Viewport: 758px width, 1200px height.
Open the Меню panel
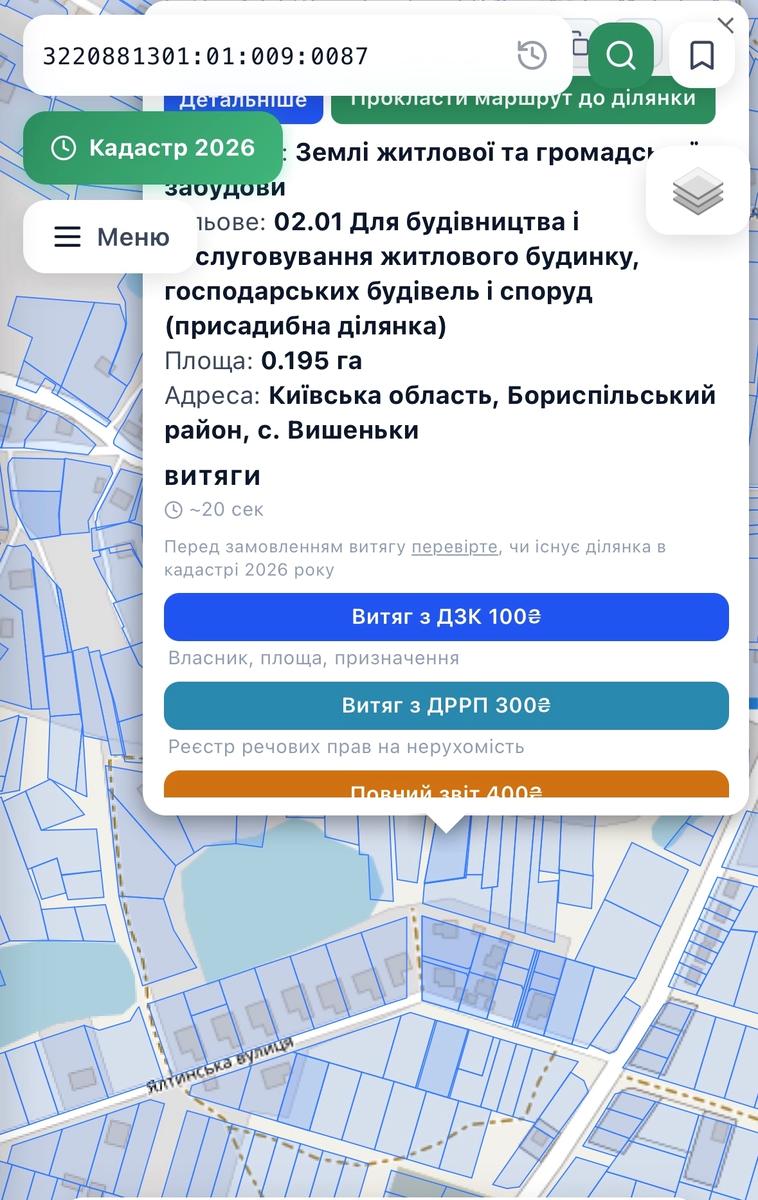(x=110, y=237)
